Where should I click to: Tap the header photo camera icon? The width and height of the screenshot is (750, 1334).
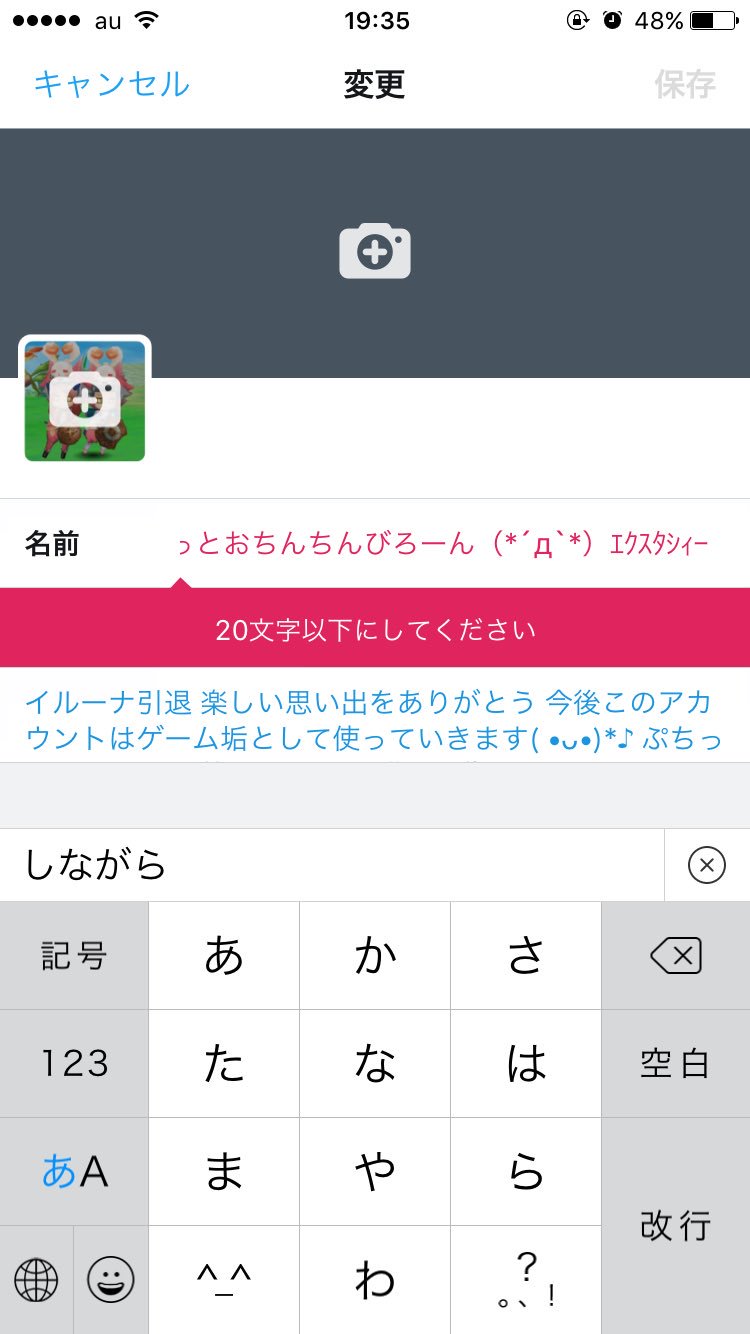click(375, 251)
